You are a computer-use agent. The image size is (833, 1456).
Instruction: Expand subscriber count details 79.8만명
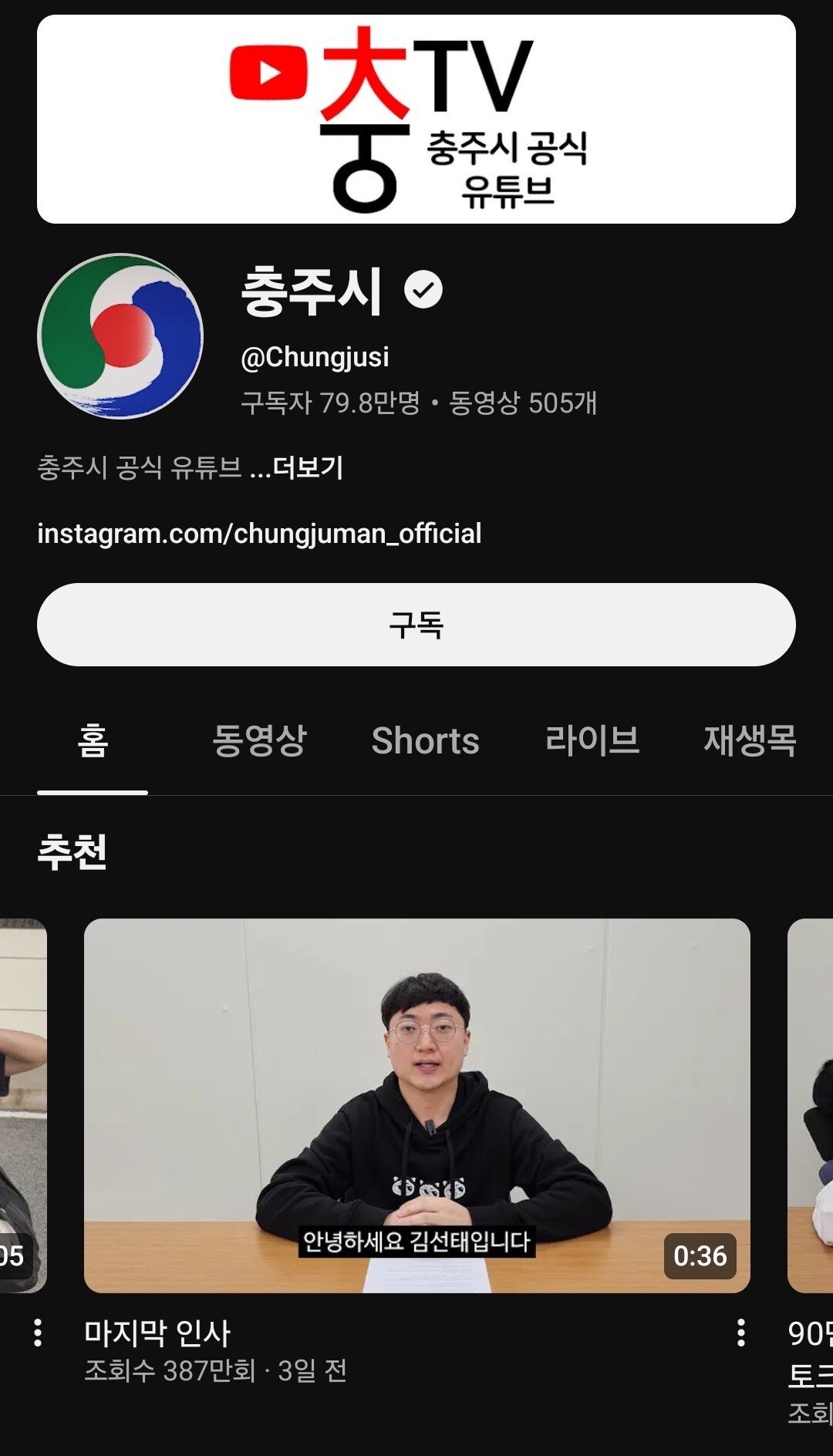330,402
